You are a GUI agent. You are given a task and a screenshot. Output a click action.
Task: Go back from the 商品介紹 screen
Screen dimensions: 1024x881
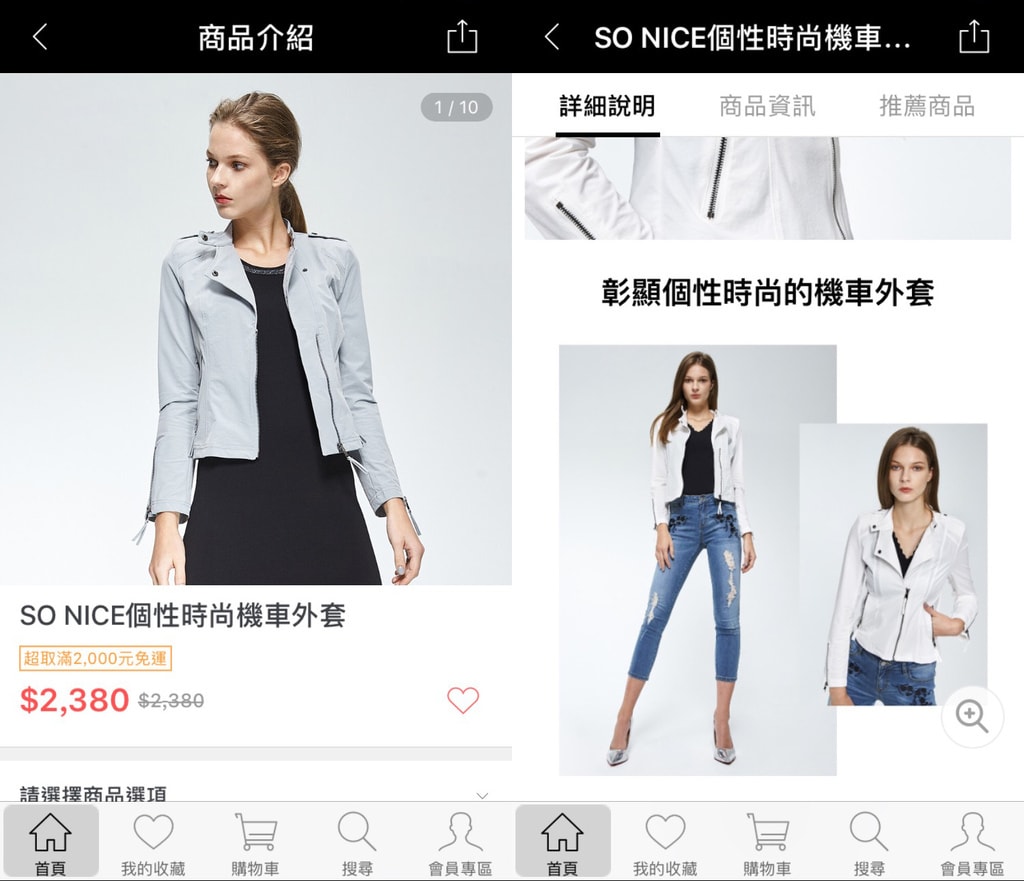[x=40, y=38]
